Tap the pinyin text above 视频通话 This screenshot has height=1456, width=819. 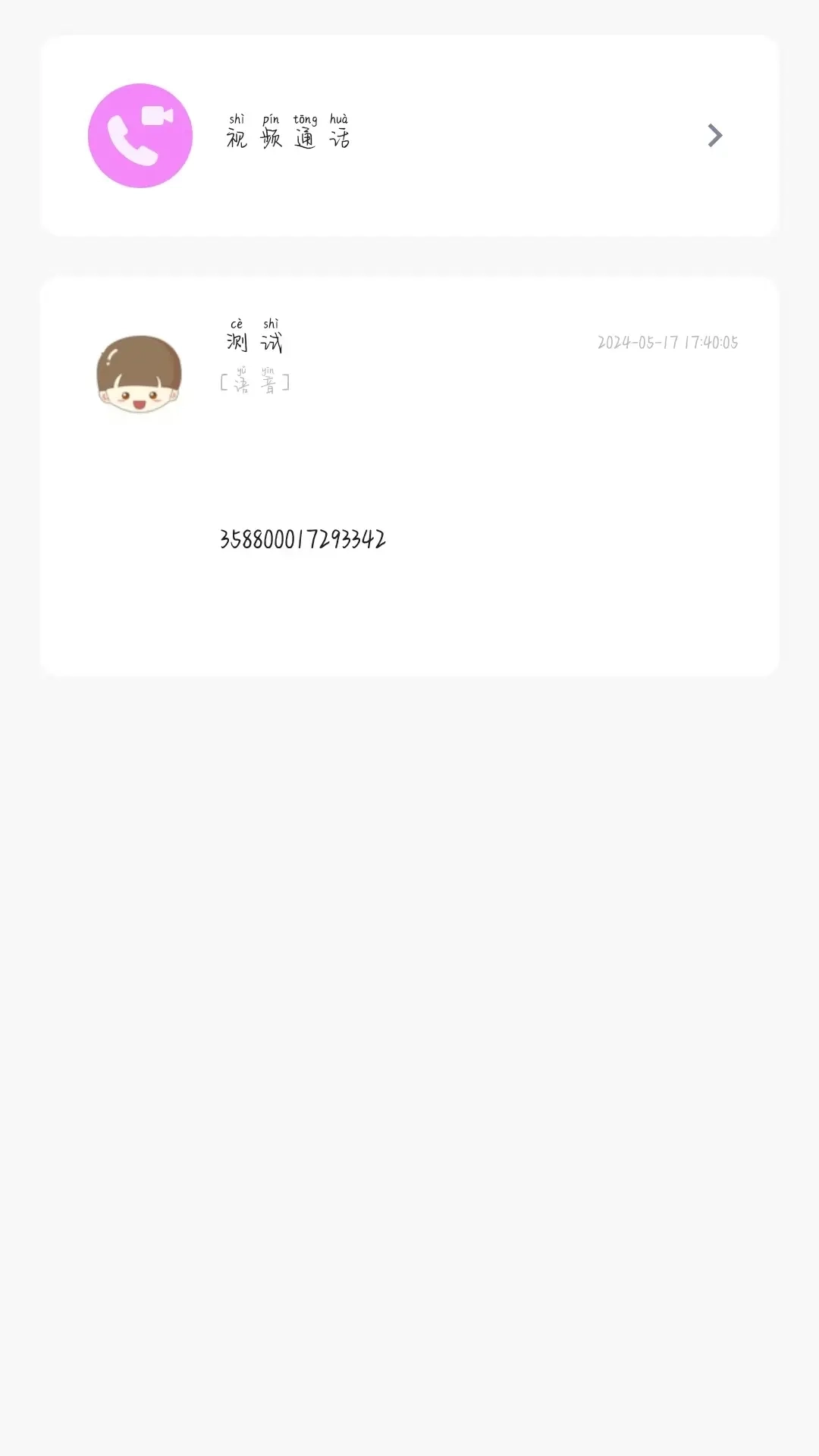coord(289,119)
